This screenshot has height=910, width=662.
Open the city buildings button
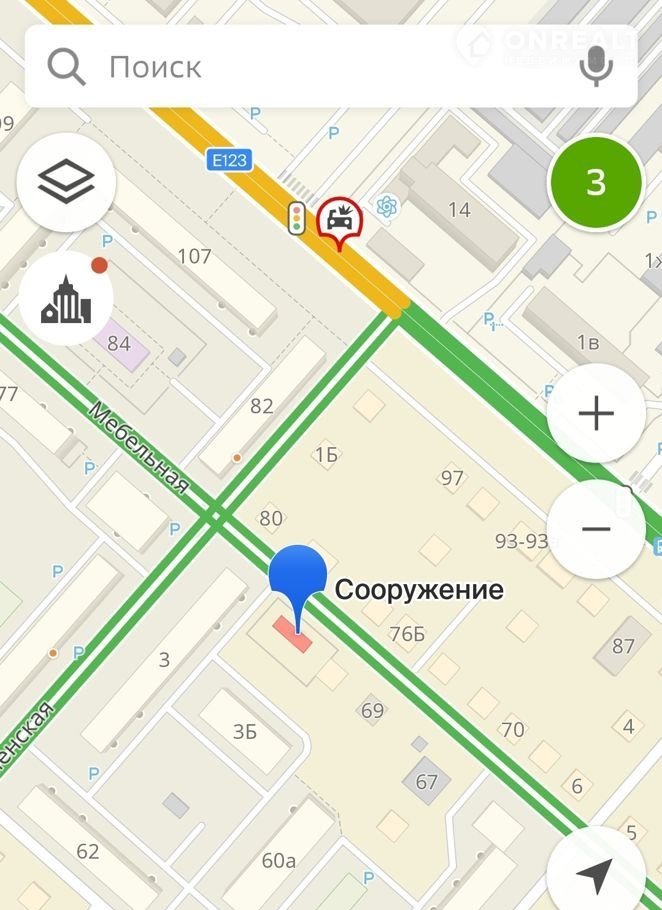click(x=66, y=298)
